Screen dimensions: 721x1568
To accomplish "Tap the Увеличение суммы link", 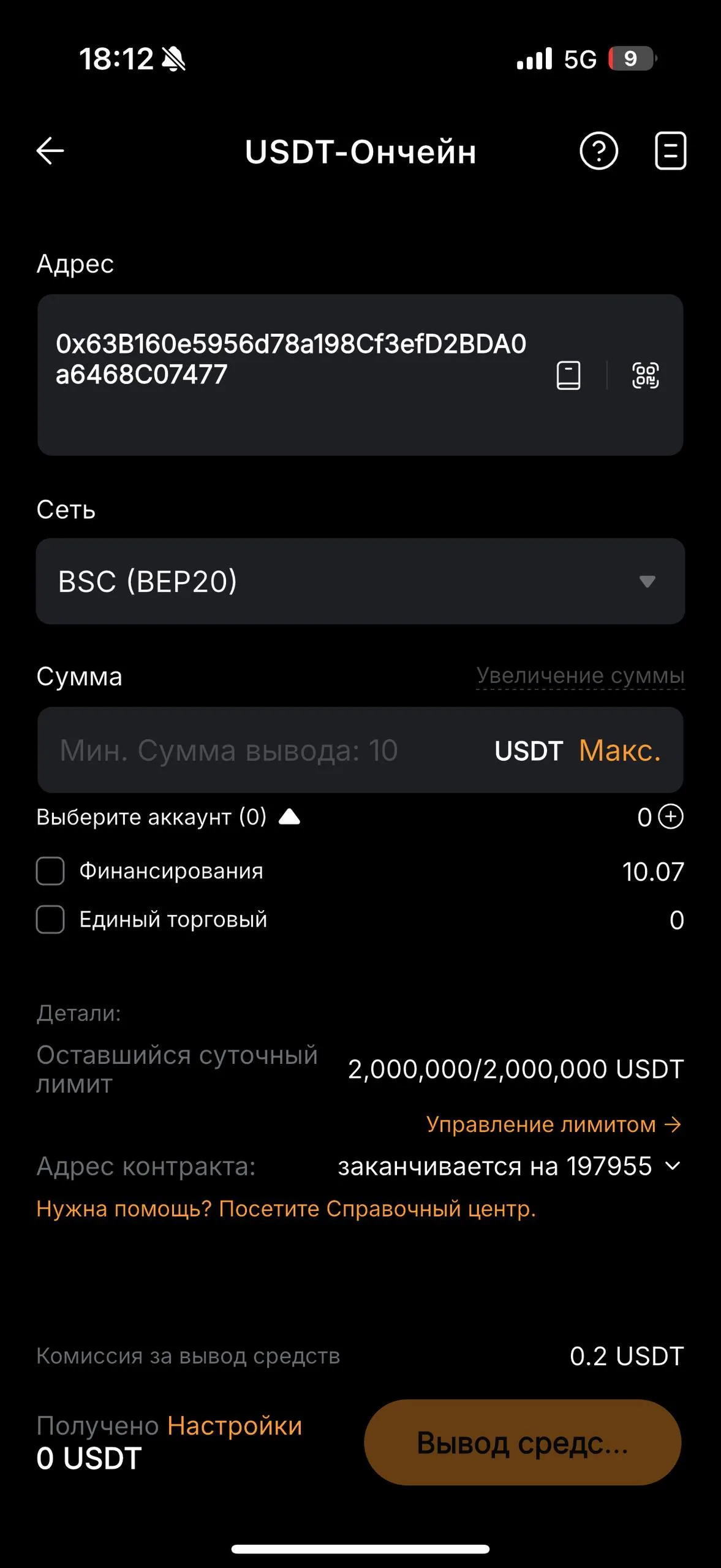I will tap(580, 676).
